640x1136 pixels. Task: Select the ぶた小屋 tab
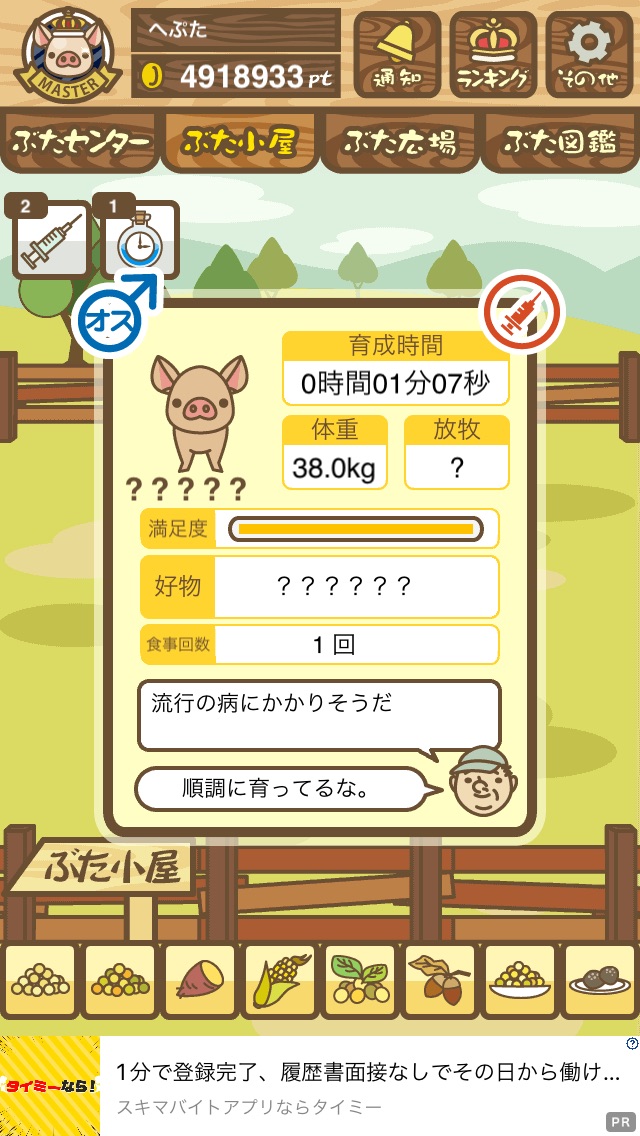241,142
